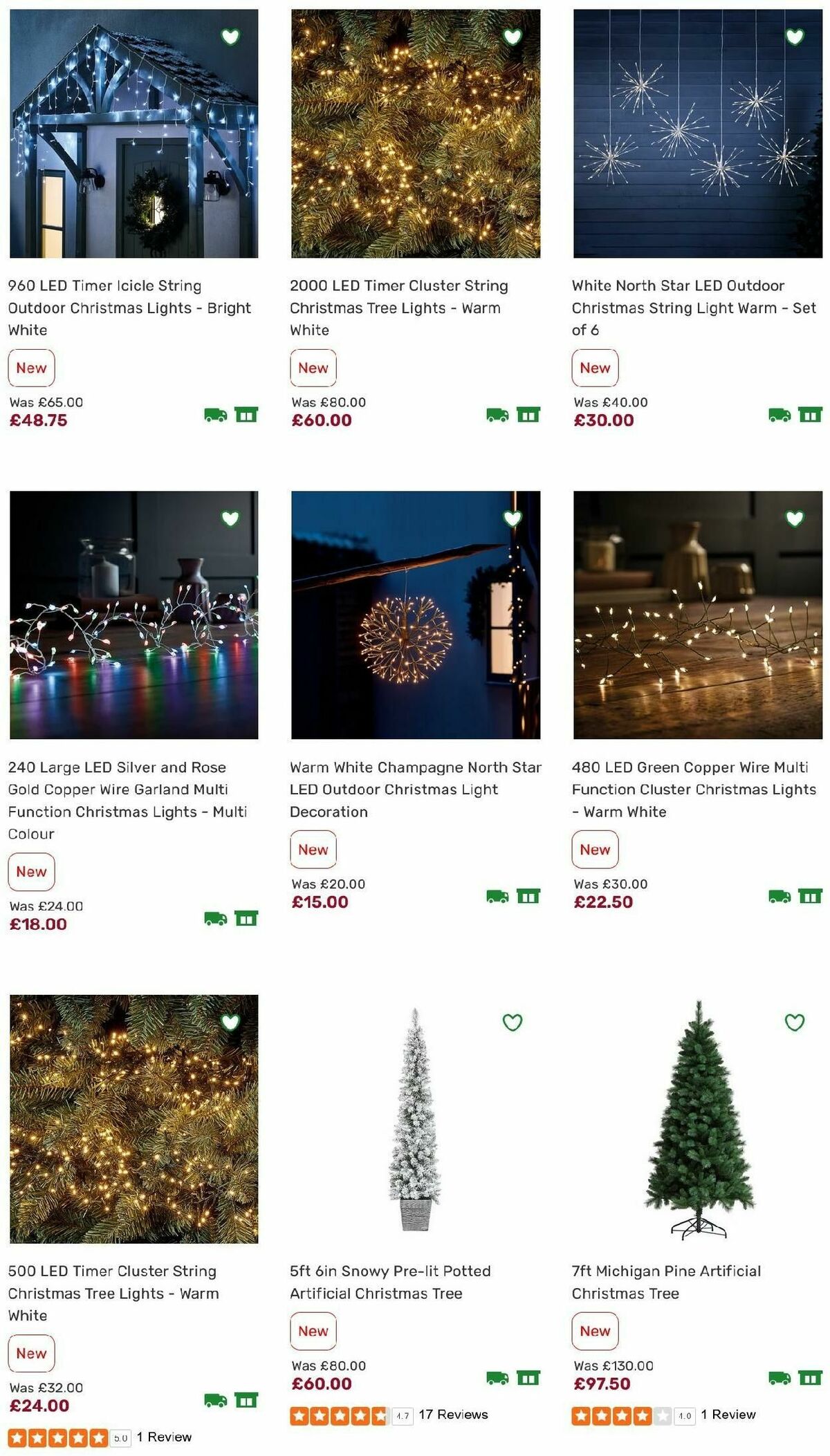Click the New badge on White North Star set
Screen dimensions: 830x1456
[596, 367]
